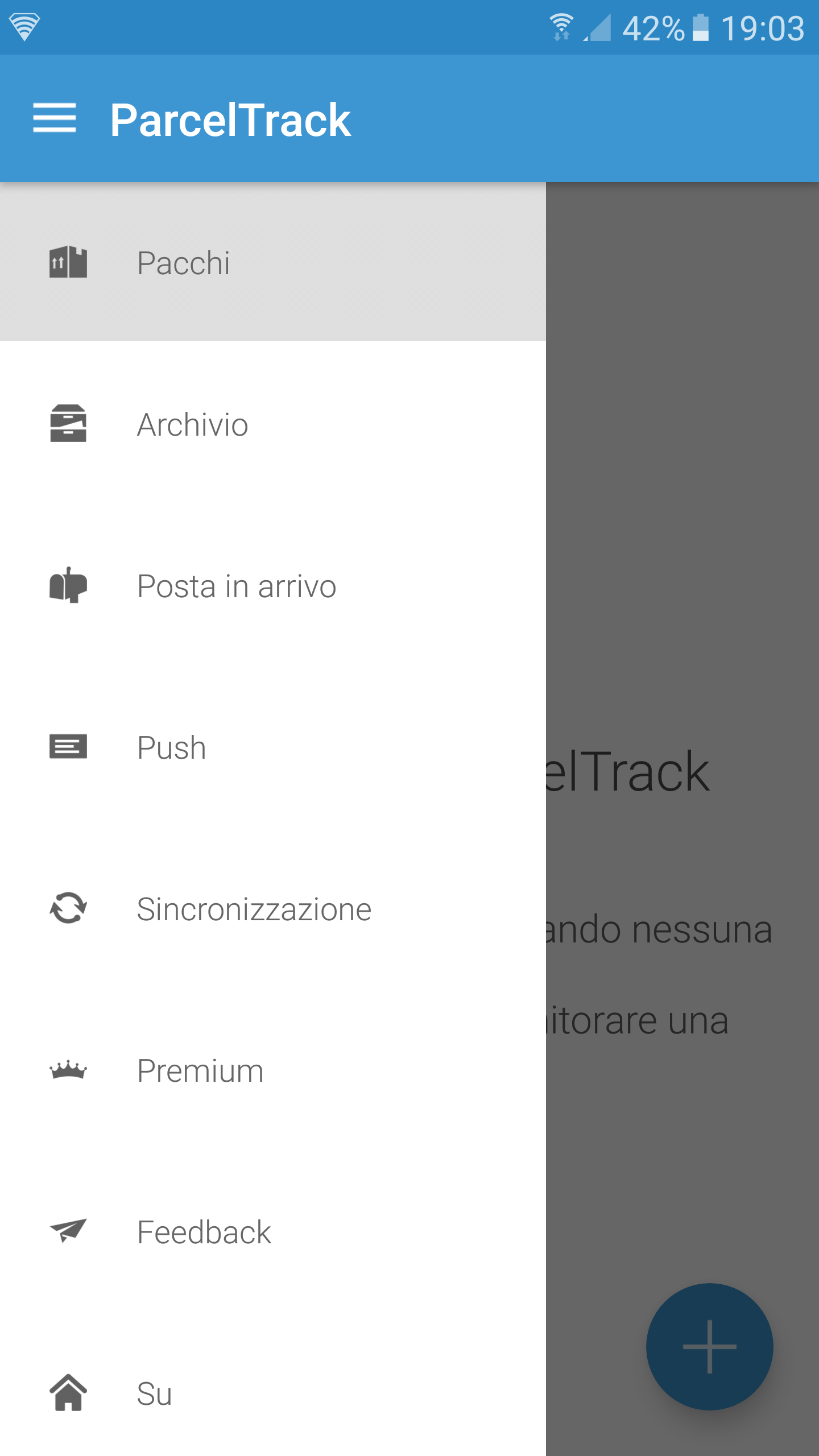This screenshot has width=819, height=1456.
Task: Open Posta in arrivo
Action: tap(273, 586)
